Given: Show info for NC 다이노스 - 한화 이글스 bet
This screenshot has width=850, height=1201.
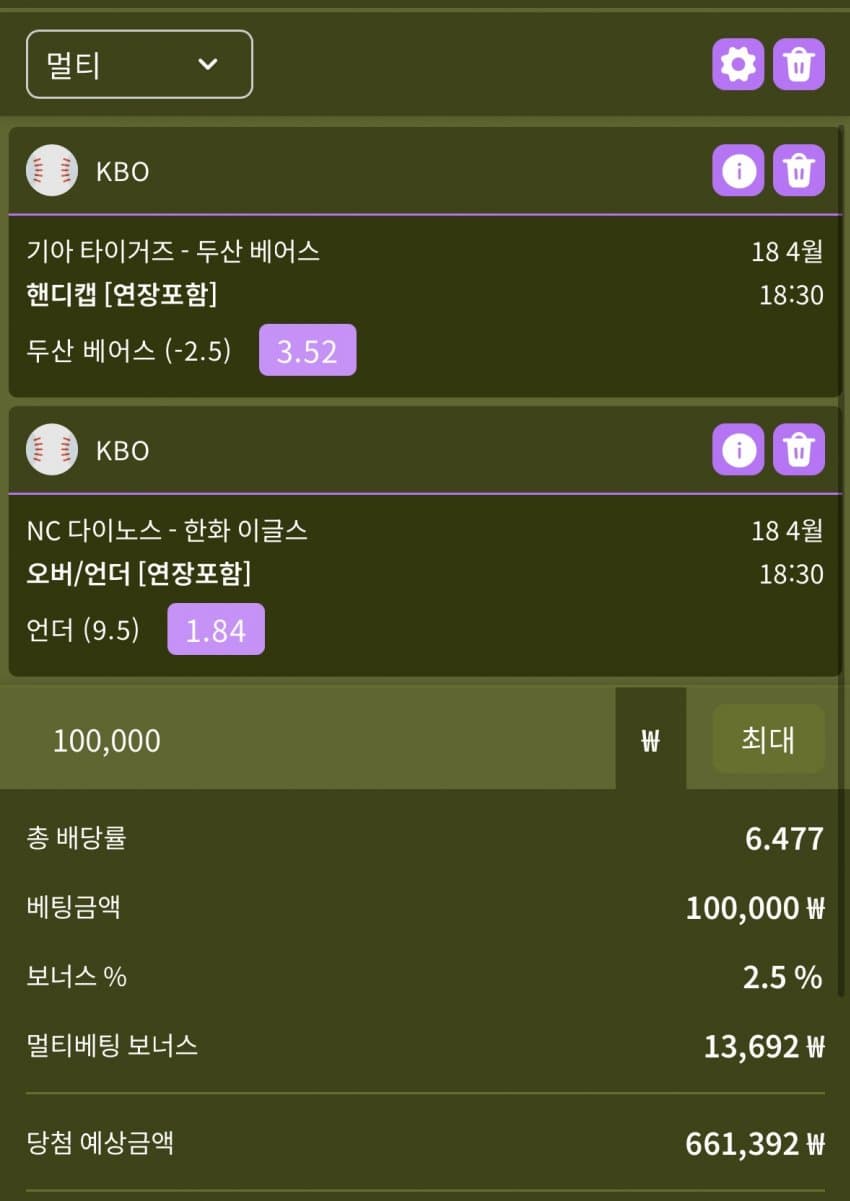Looking at the screenshot, I should pyautogui.click(x=738, y=450).
